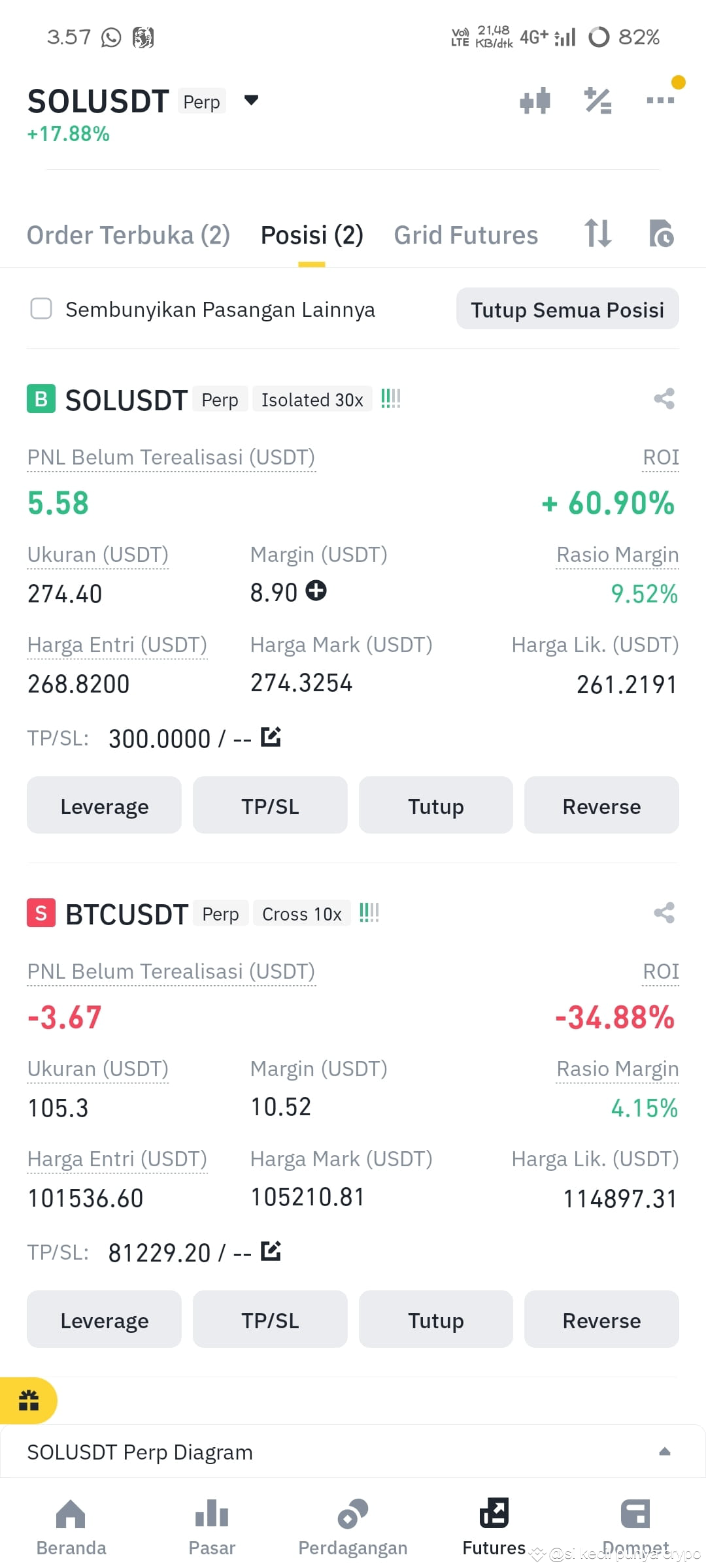The image size is (706, 1568).
Task: Click the transfer arrows icon
Action: click(x=597, y=235)
